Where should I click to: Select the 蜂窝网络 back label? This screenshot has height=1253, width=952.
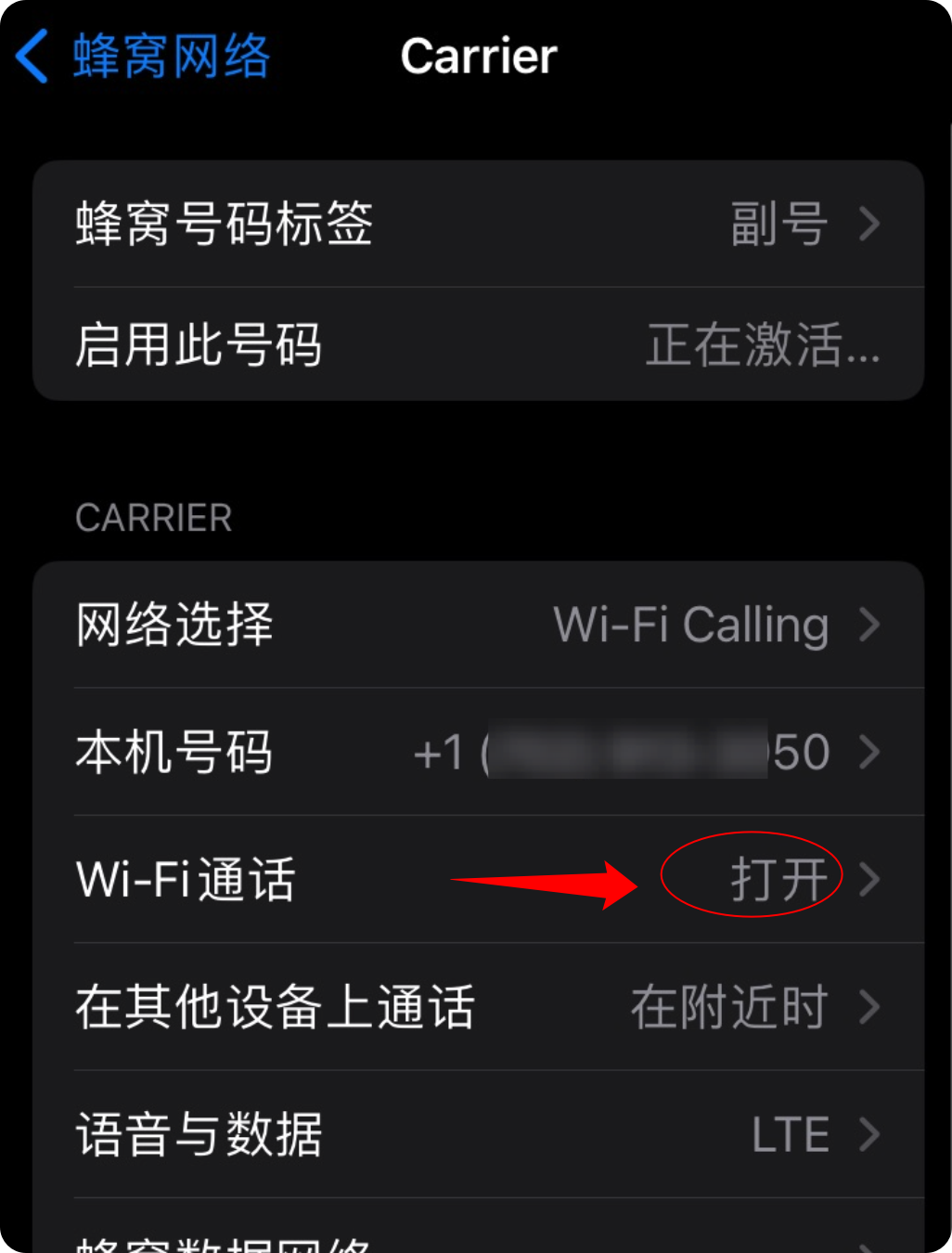point(169,57)
